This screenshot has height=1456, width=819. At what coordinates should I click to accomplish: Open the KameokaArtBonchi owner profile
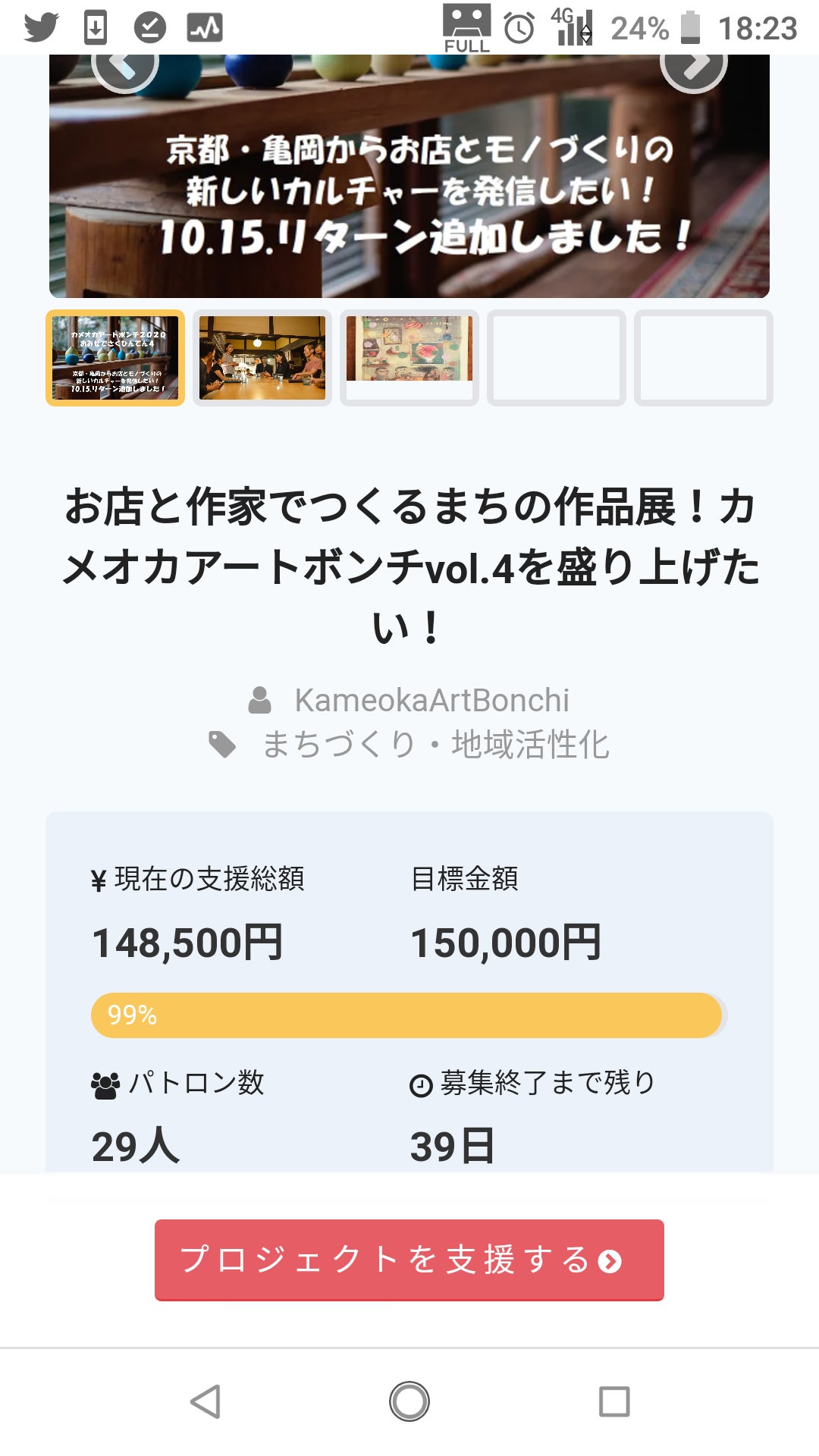pyautogui.click(x=431, y=701)
